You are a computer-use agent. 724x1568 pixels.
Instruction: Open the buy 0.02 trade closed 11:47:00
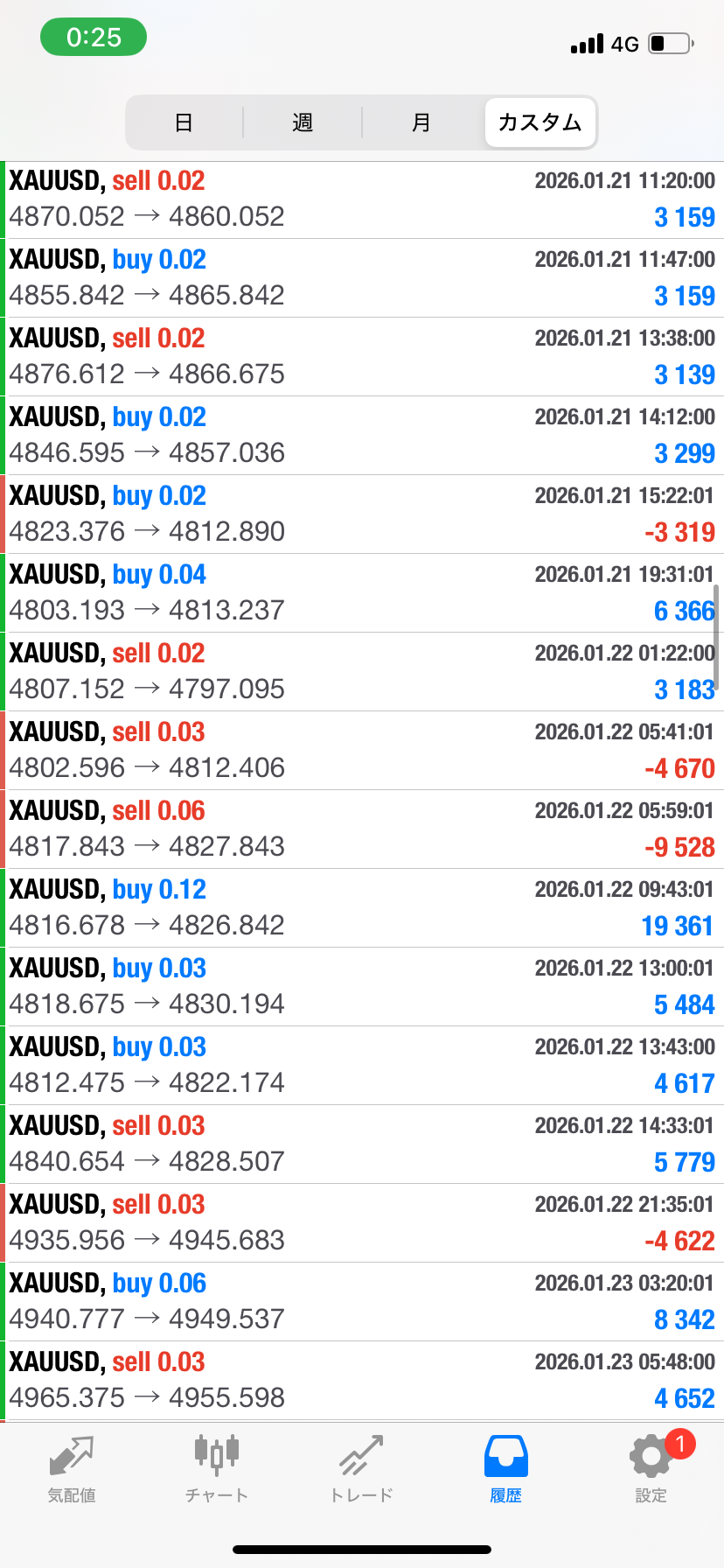(x=362, y=278)
